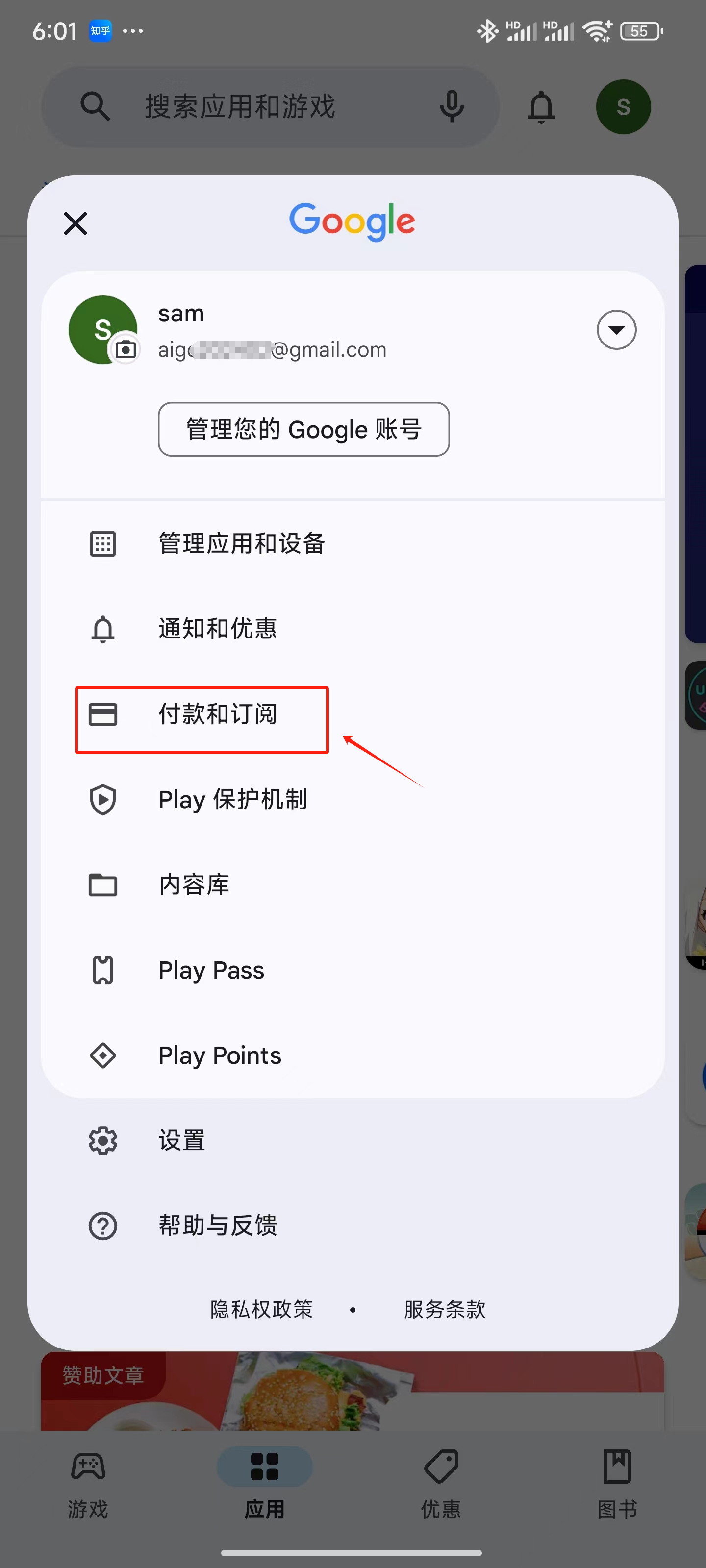Change profile photo via camera badge
The height and width of the screenshot is (1568, 706).
click(126, 349)
